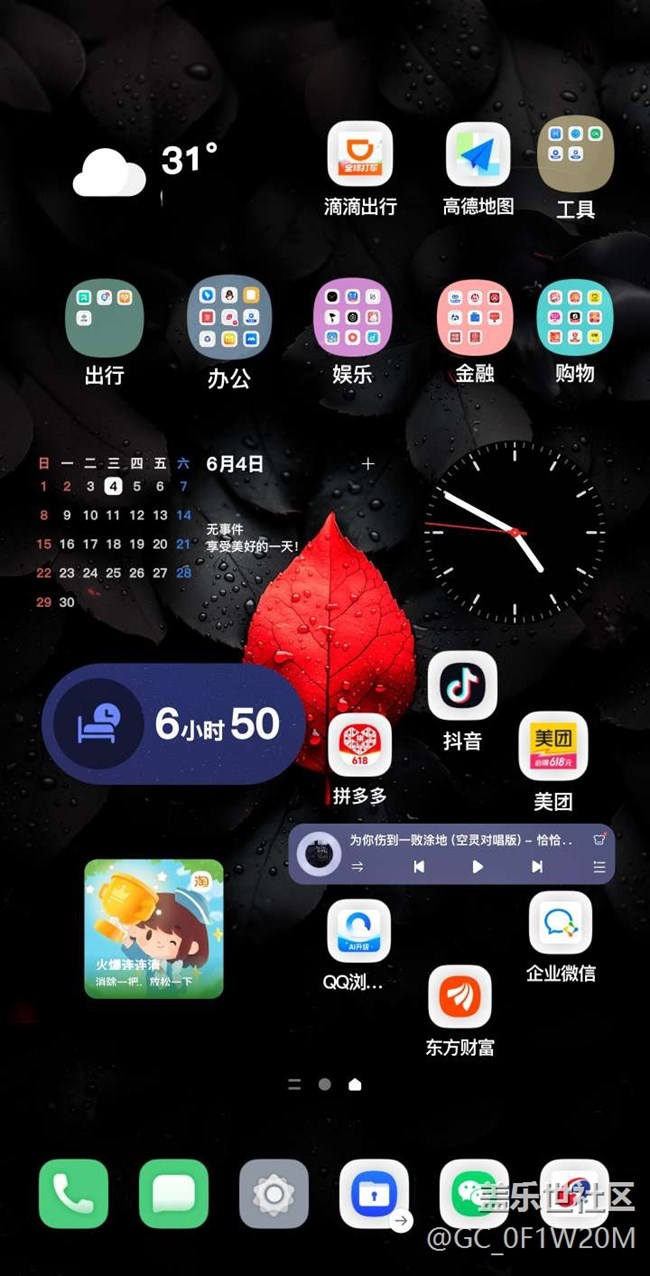Open the 购物 folder
650x1276 pixels.
(x=574, y=318)
